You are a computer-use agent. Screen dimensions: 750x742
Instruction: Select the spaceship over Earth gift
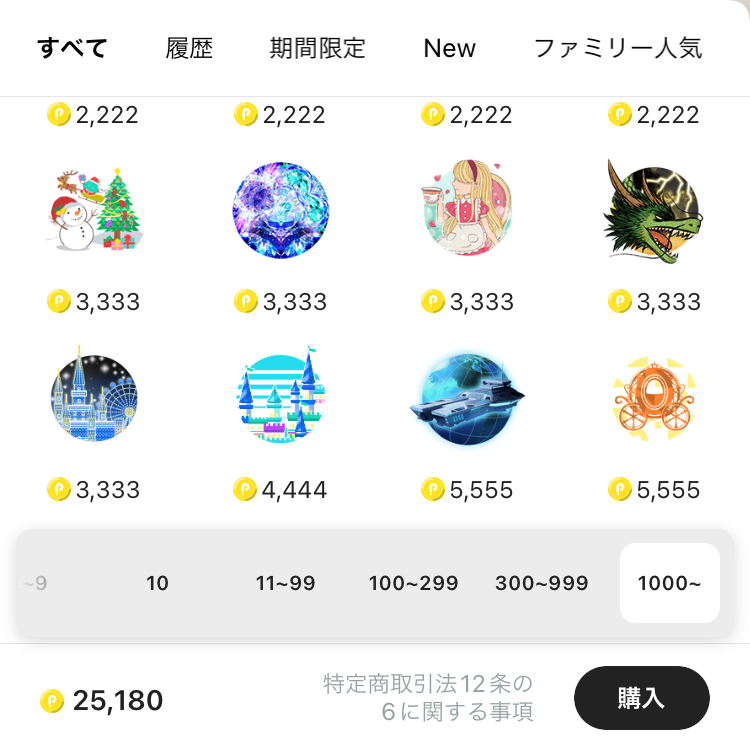coord(468,398)
